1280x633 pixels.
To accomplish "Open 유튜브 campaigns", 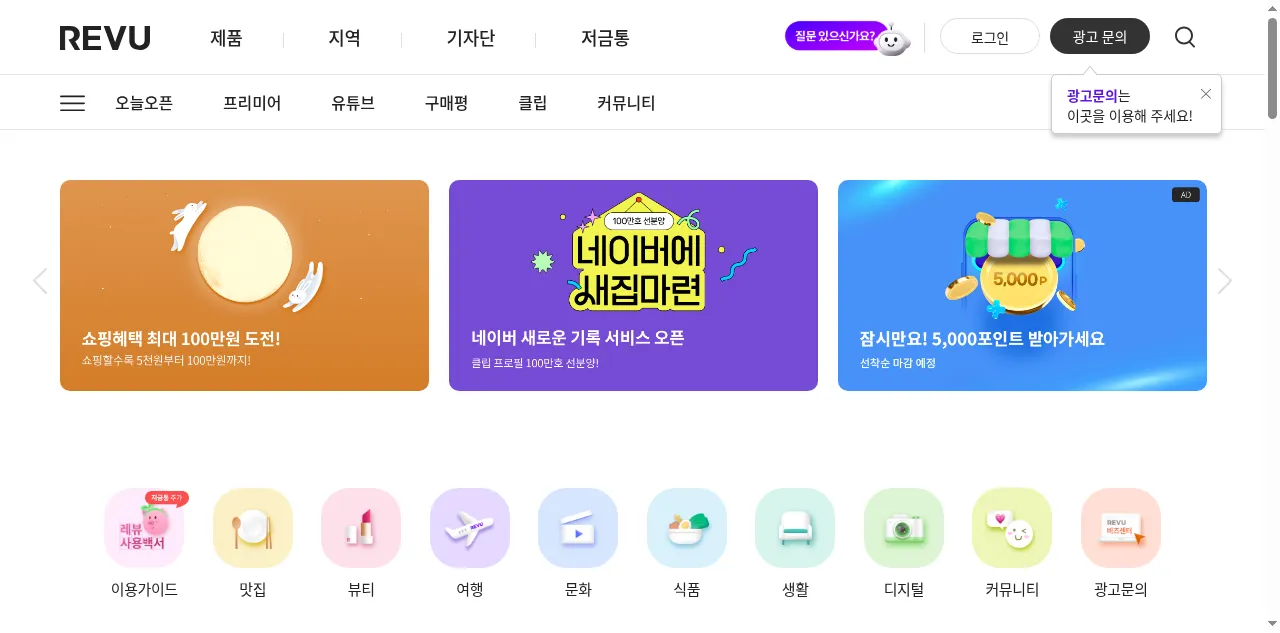I will click(x=353, y=103).
